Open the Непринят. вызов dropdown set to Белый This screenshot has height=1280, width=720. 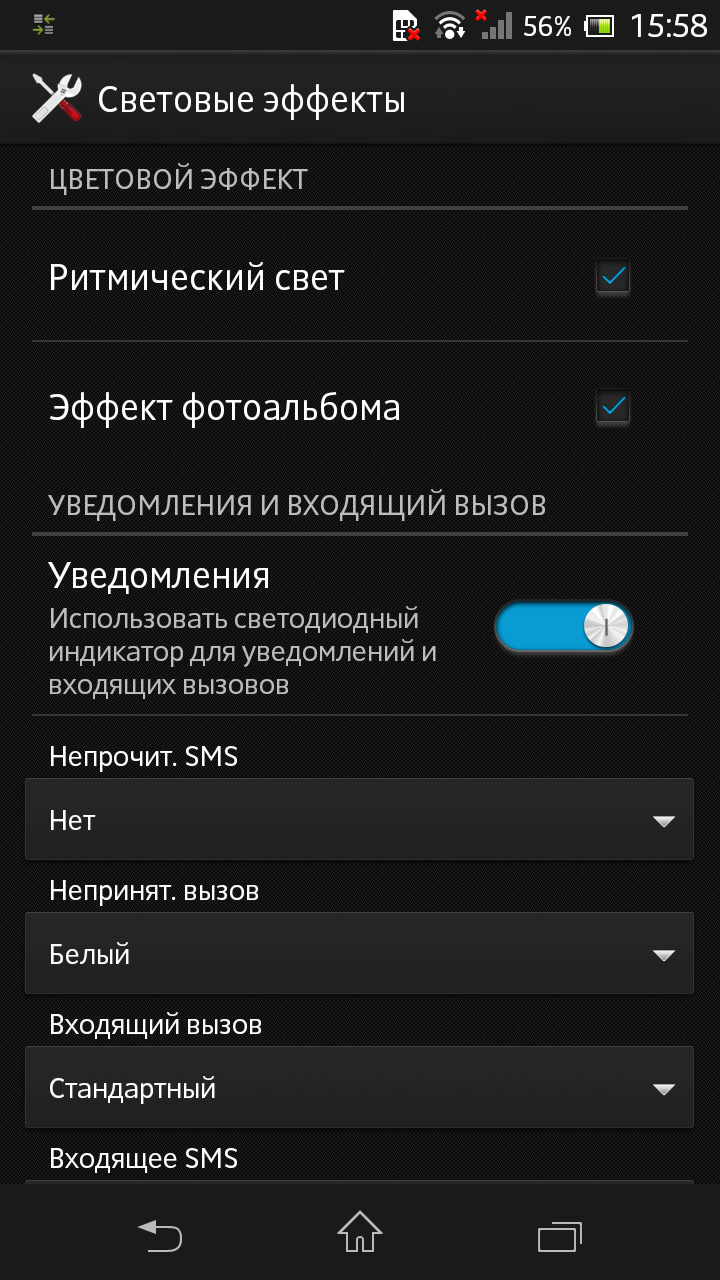click(359, 954)
